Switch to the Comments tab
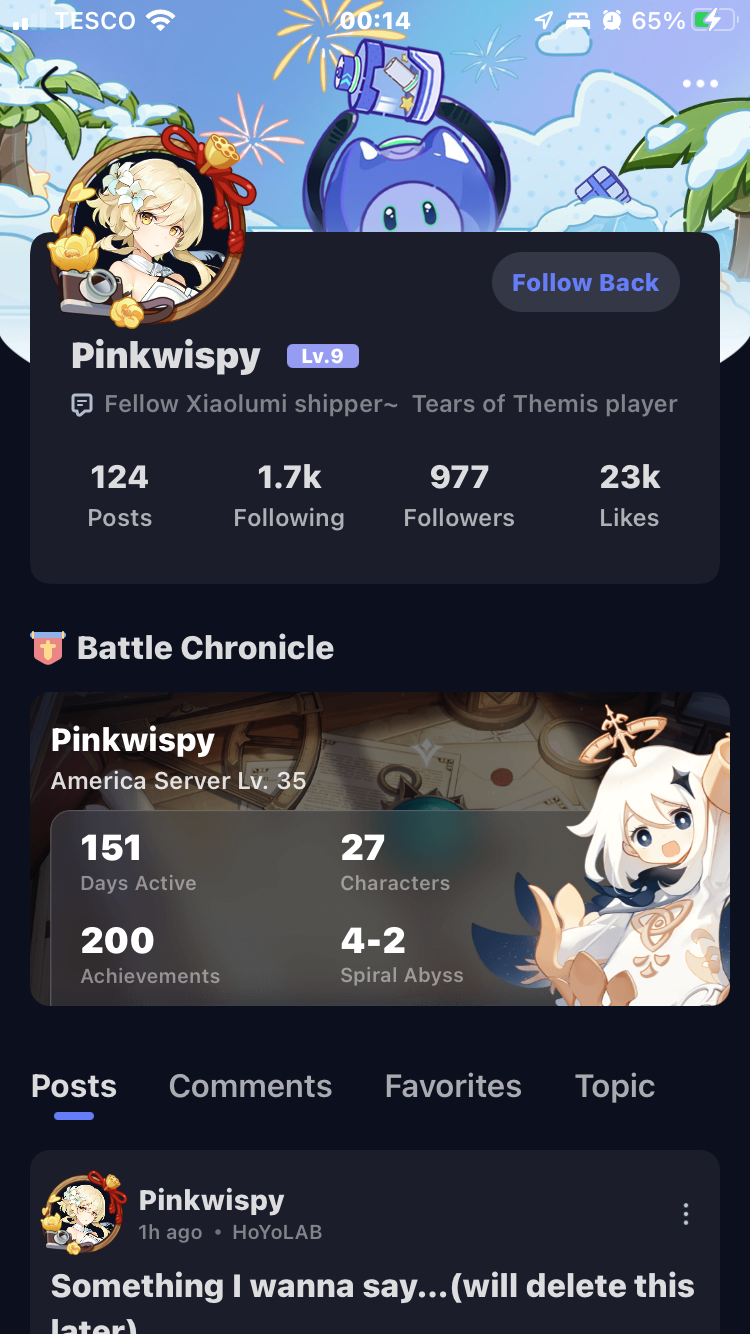 tap(250, 1087)
